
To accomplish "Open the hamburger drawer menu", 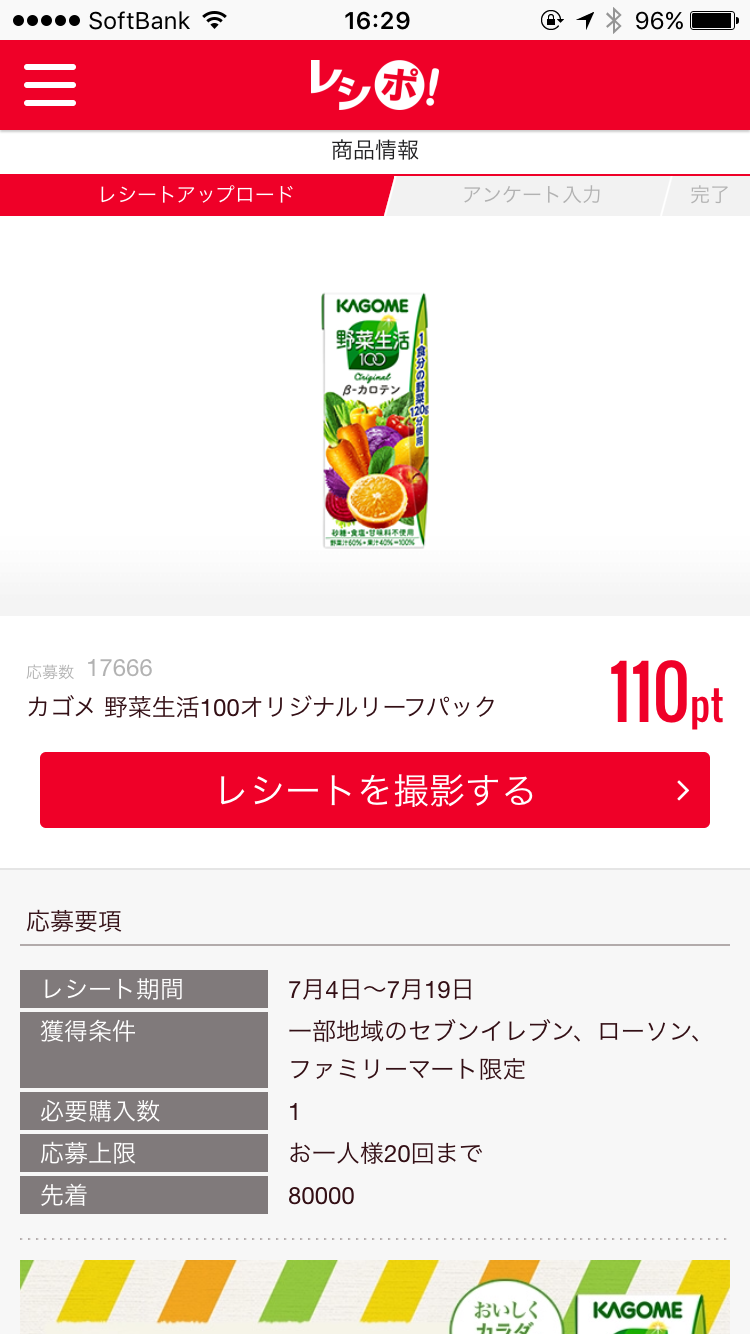I will [50, 85].
